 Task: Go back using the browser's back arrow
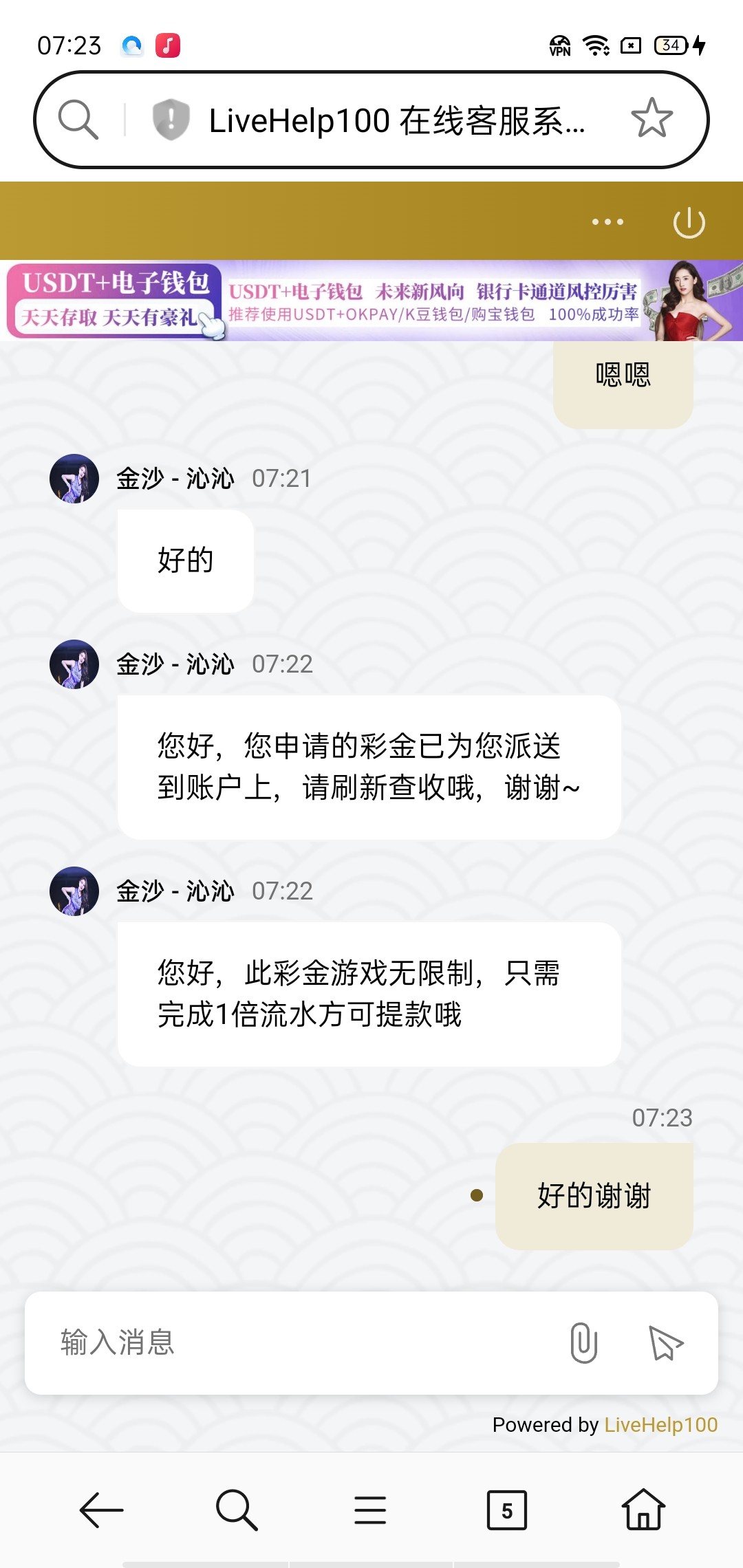pos(101,1510)
